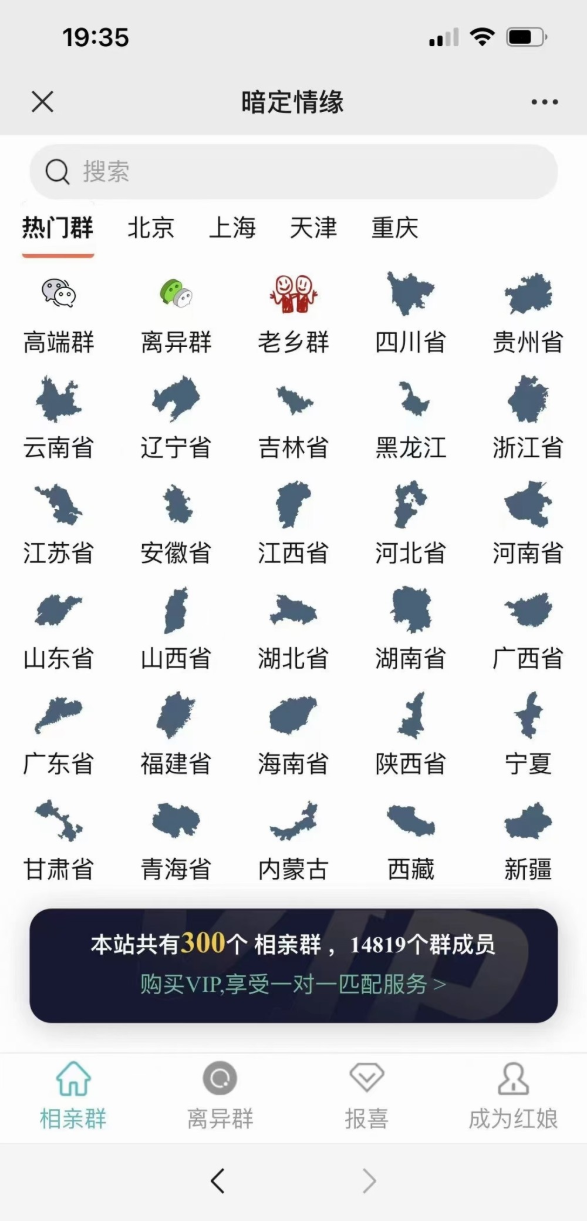Select 广东省 in the grid
This screenshot has width=587, height=1221.
(x=59, y=736)
